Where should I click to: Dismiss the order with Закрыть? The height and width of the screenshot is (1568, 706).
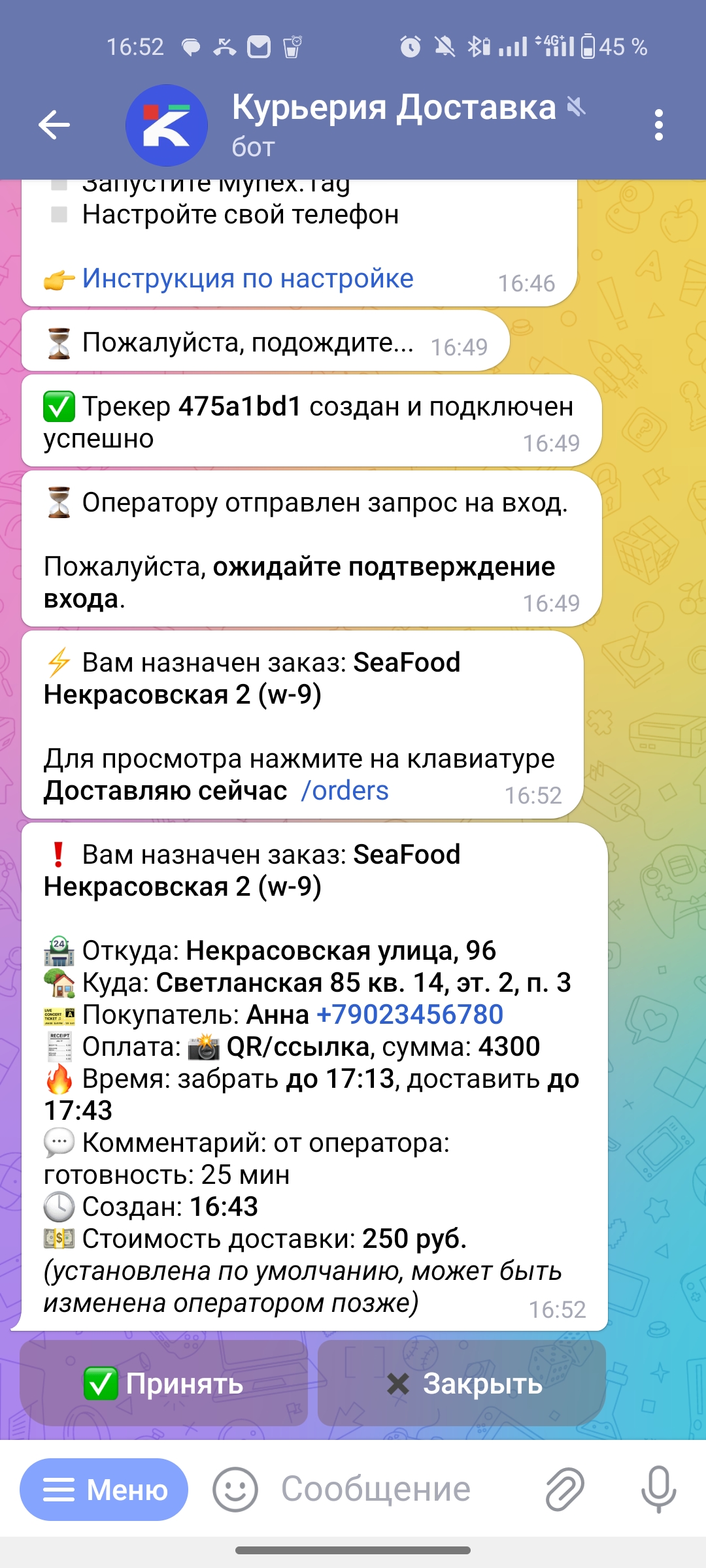[x=462, y=1384]
